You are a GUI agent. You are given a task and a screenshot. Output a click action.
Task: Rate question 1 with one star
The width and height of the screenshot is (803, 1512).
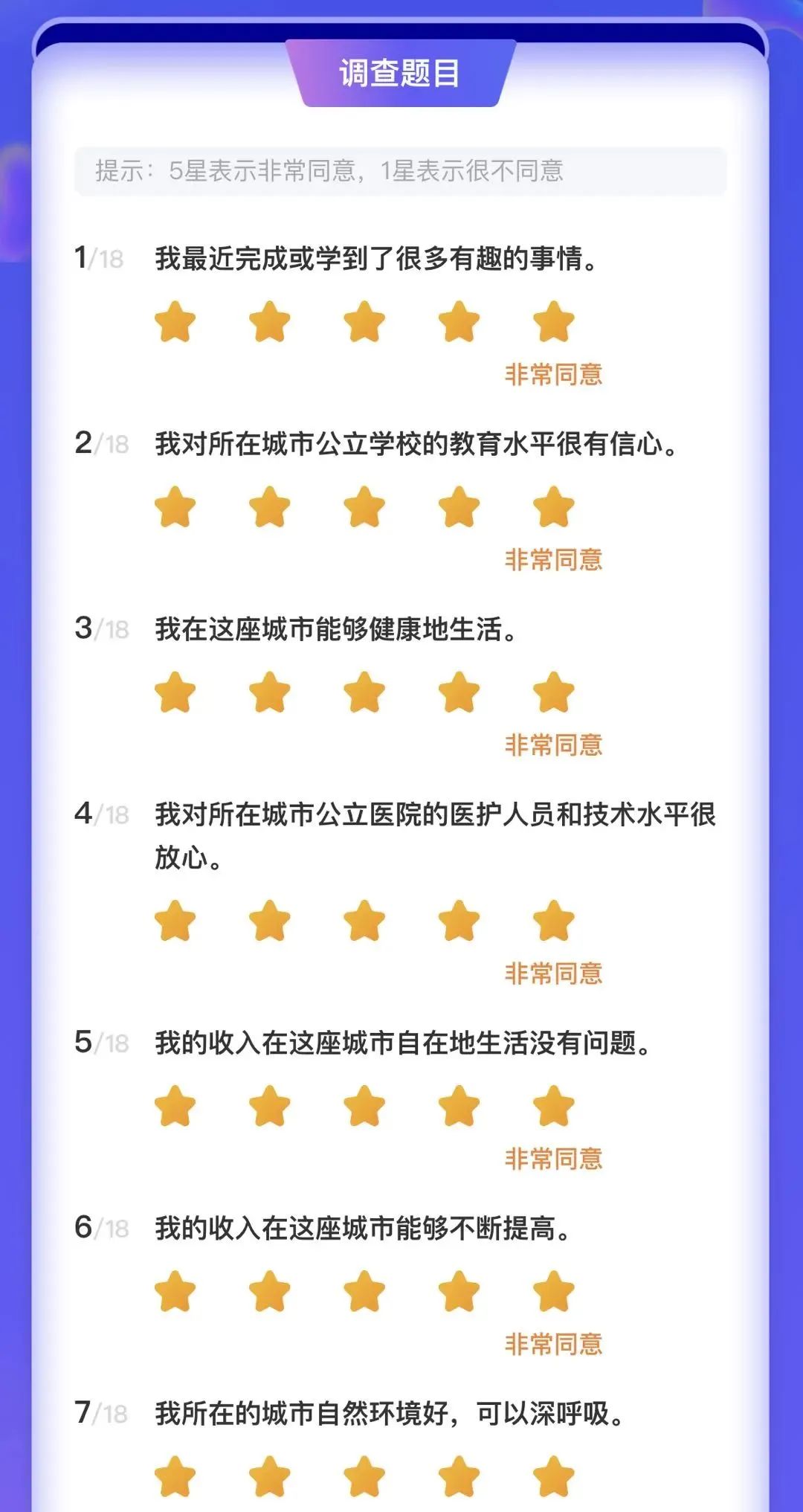[175, 321]
